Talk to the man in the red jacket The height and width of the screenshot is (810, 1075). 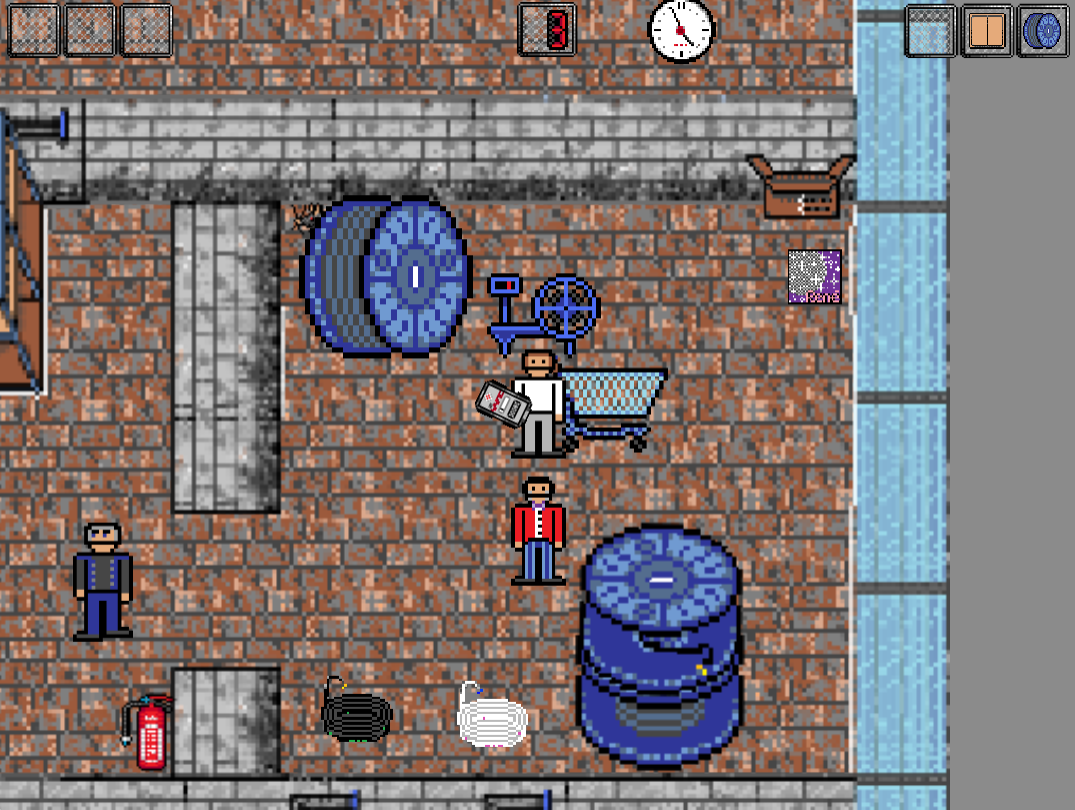[538, 530]
